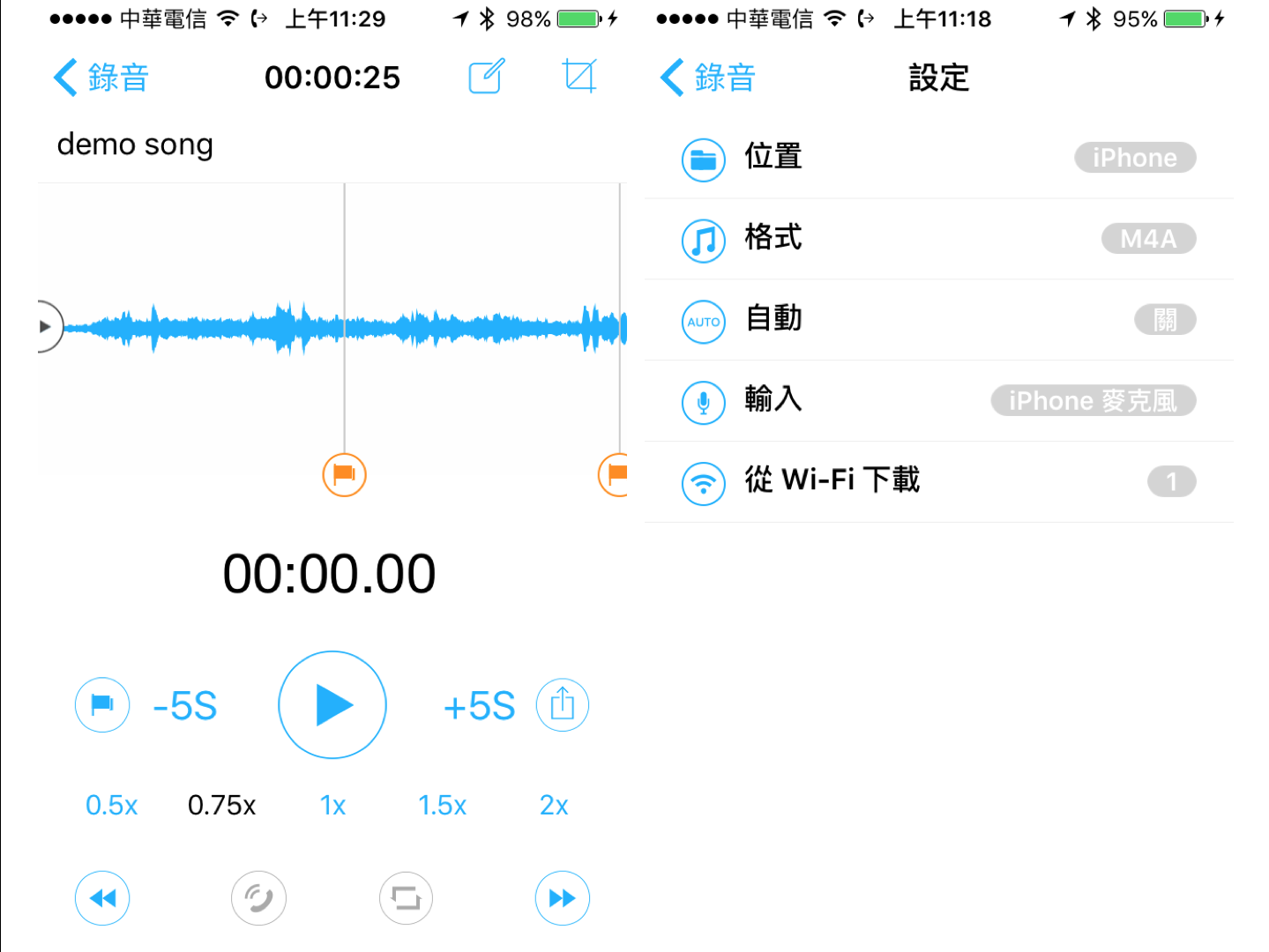Open the edit note icon beside the timer
The width and height of the screenshot is (1269, 952).
tap(486, 77)
